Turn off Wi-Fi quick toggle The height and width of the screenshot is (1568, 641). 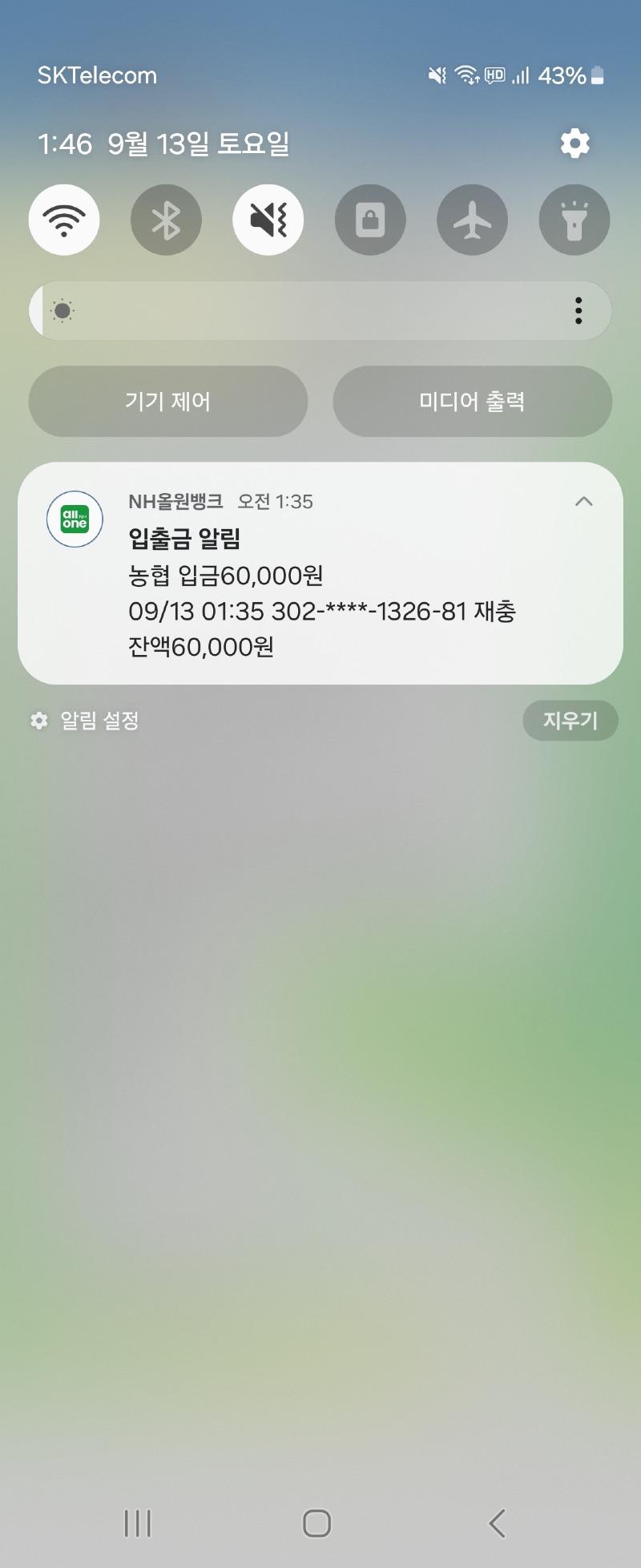tap(64, 220)
